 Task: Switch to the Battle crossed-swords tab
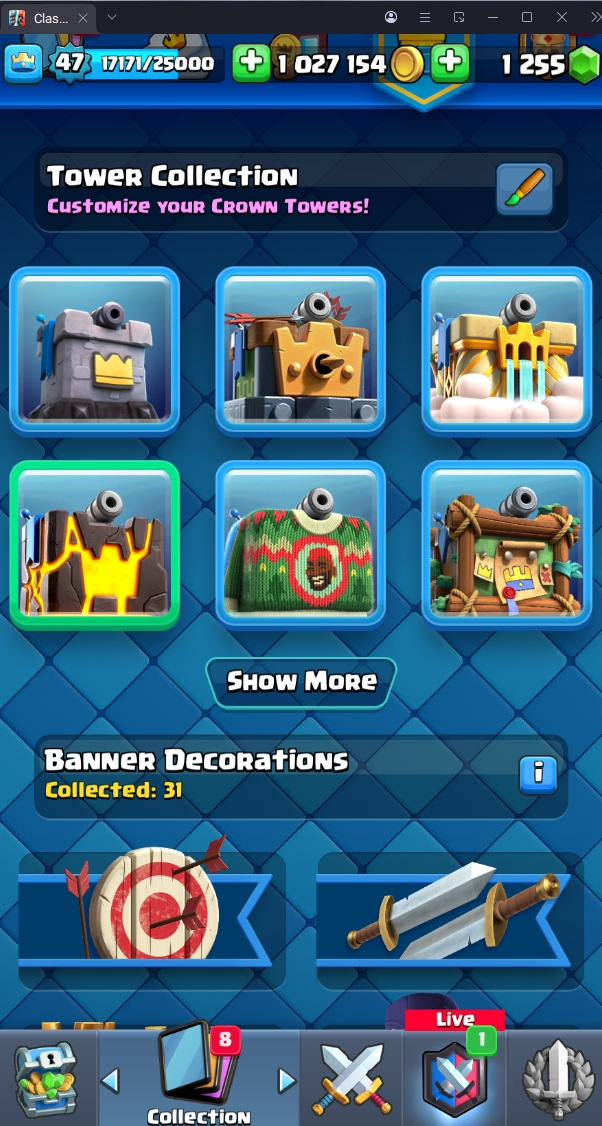[350, 1080]
